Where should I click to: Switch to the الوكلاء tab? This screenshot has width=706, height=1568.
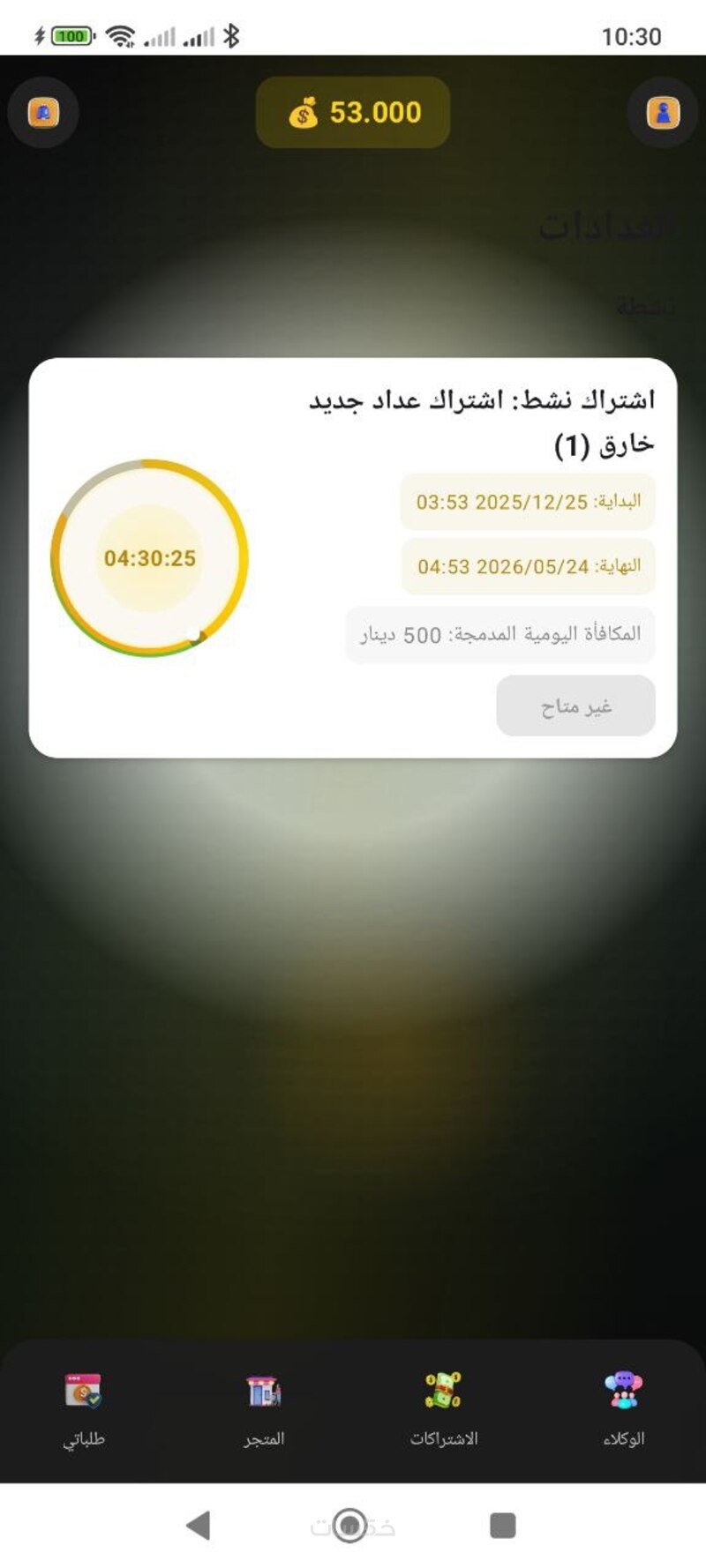coord(624,1408)
